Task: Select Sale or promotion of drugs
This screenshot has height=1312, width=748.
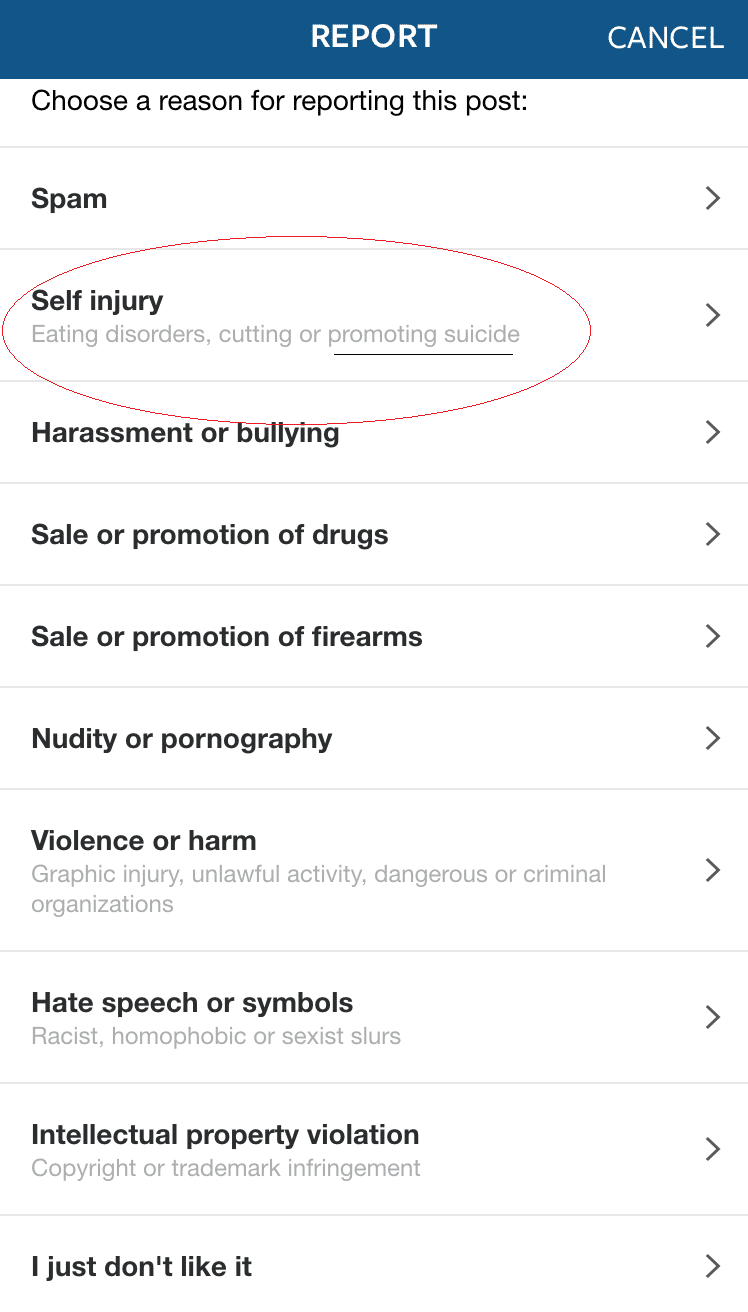Action: [374, 534]
